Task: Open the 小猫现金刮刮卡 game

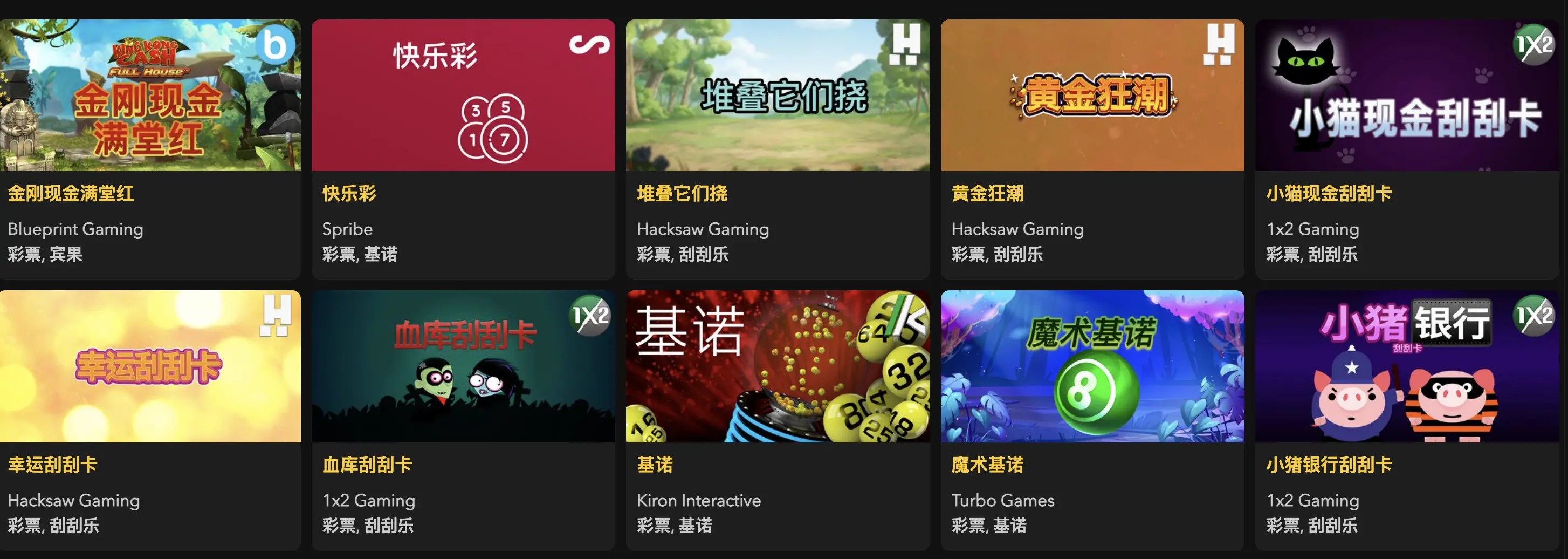Action: (1407, 96)
